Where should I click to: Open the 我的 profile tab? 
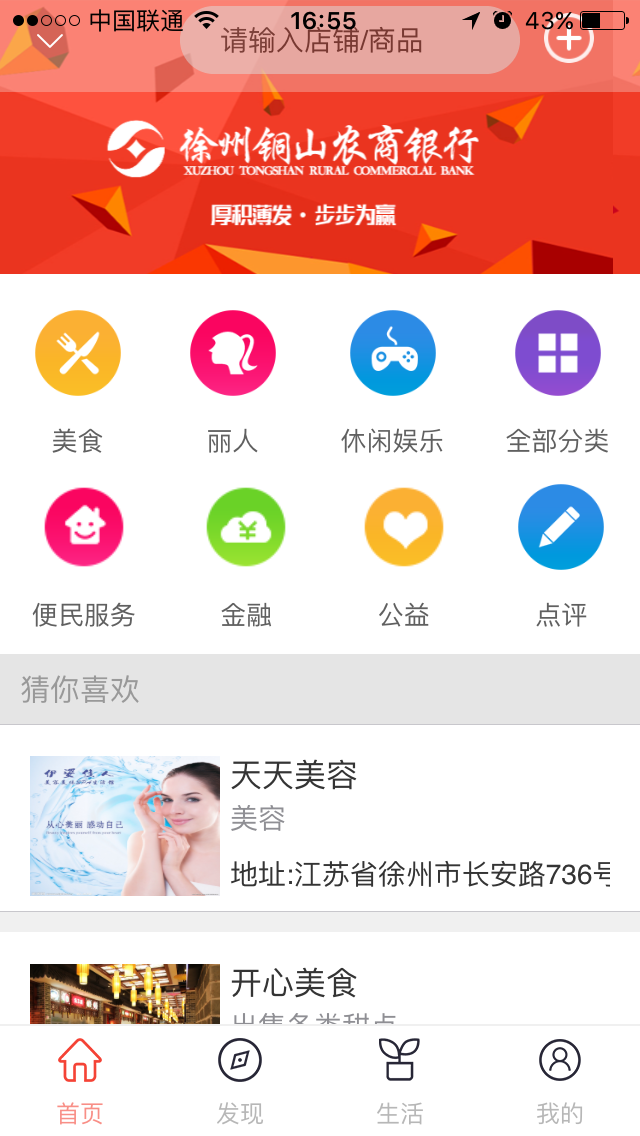[x=559, y=1080]
